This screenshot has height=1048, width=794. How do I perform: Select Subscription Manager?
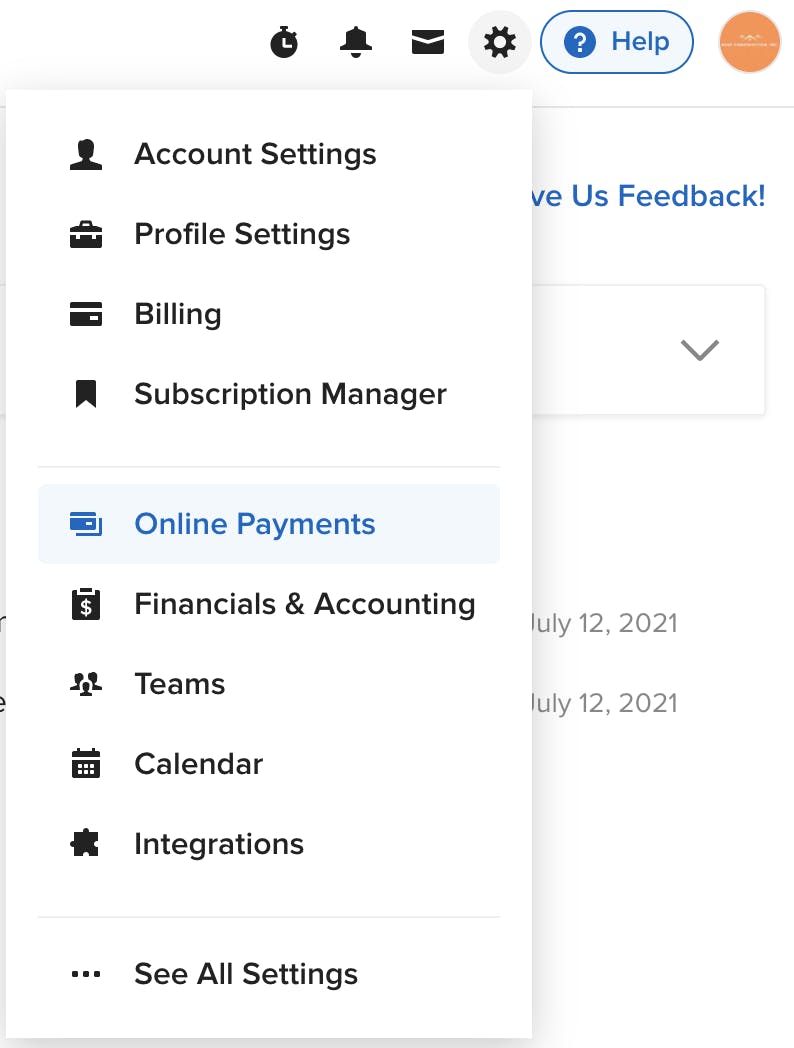[x=290, y=393]
